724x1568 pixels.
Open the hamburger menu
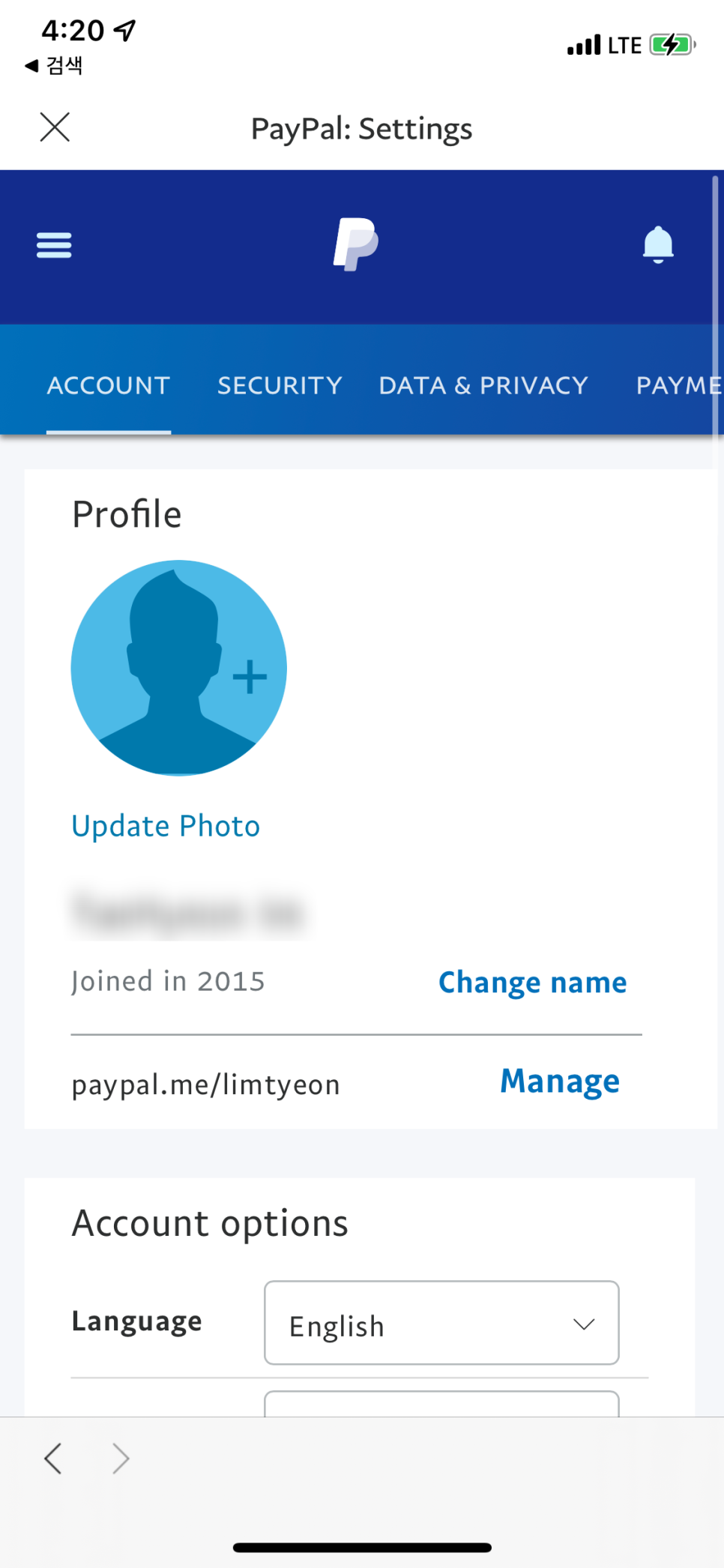(x=54, y=245)
